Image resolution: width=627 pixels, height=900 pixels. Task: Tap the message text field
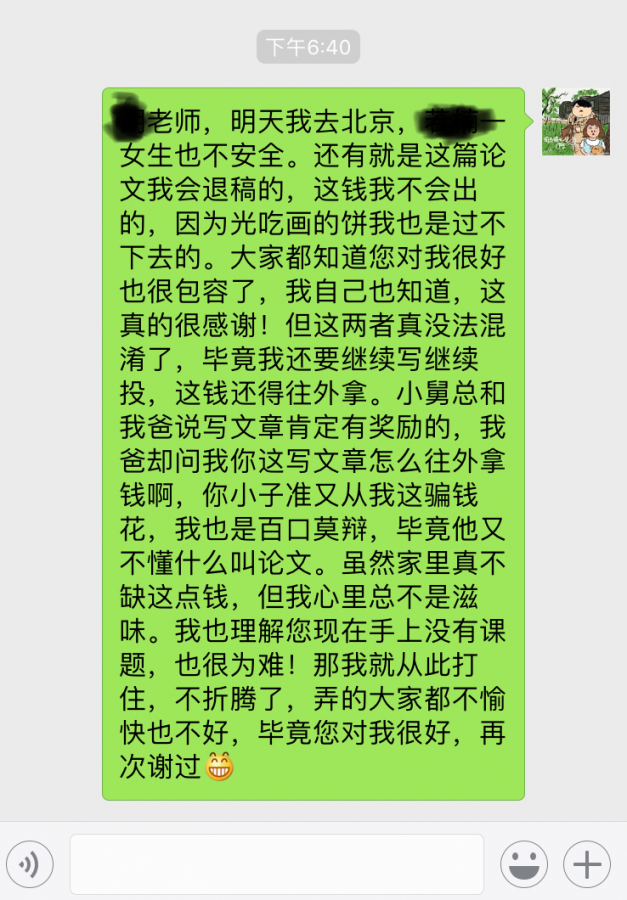click(276, 864)
